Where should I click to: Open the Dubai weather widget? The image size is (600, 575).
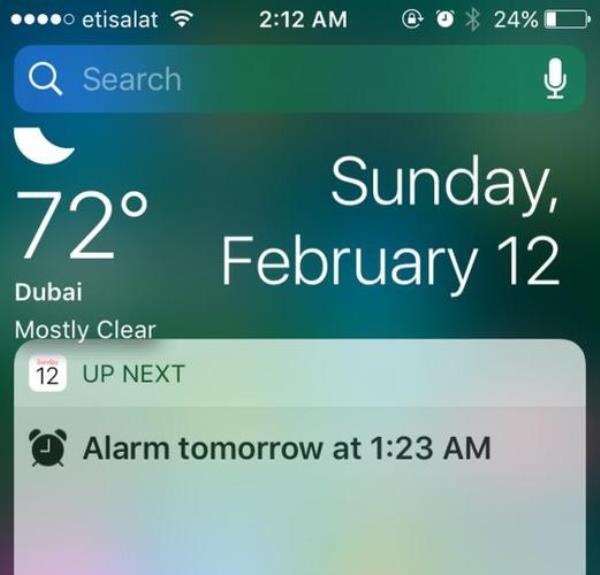85,240
